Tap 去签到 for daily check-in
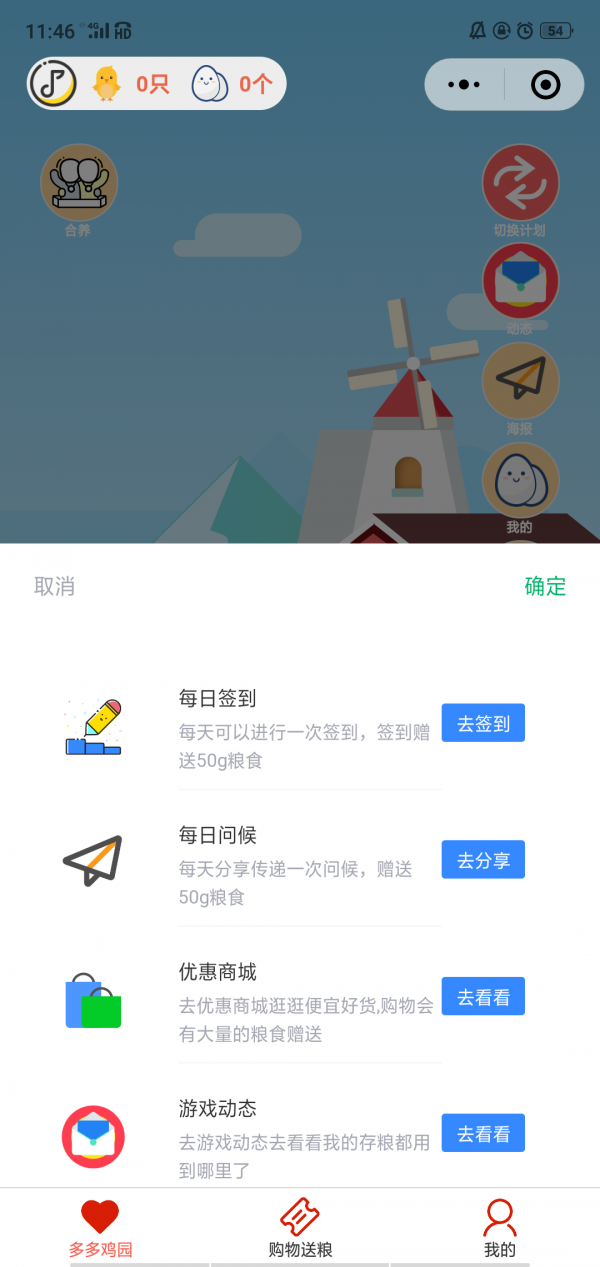This screenshot has width=600, height=1267. [x=483, y=723]
